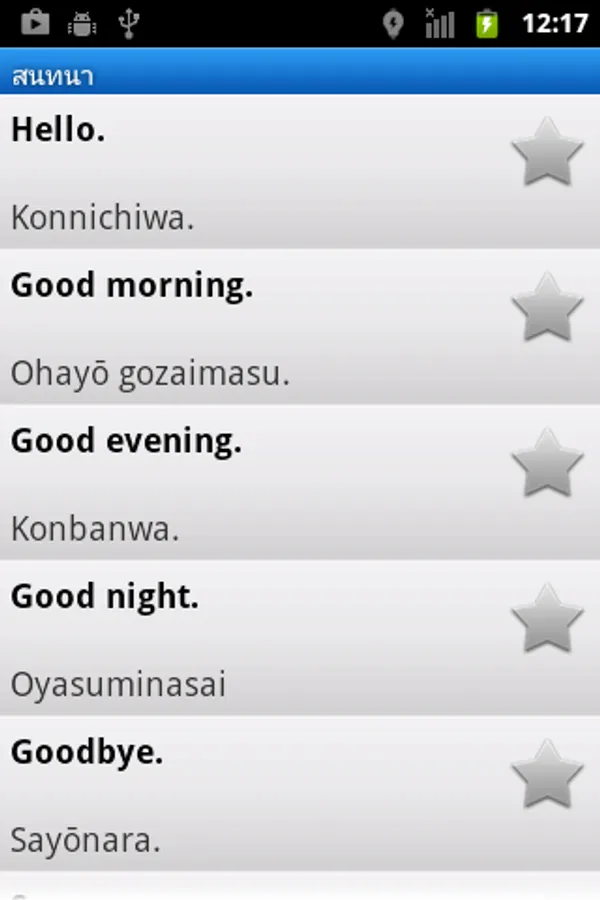Star the Good night phrase
The width and height of the screenshot is (600, 900).
547,619
